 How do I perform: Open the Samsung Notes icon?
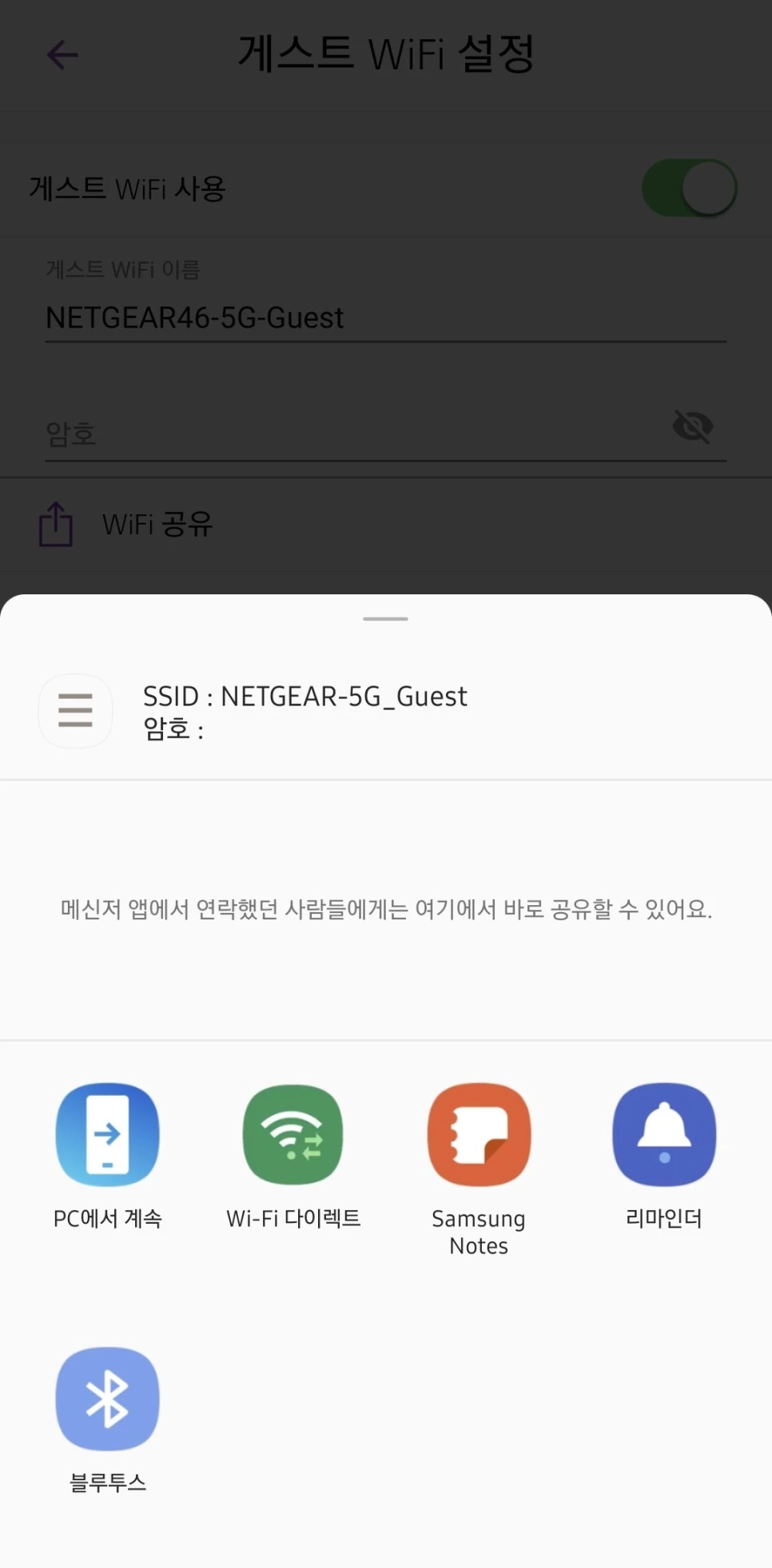[478, 1133]
